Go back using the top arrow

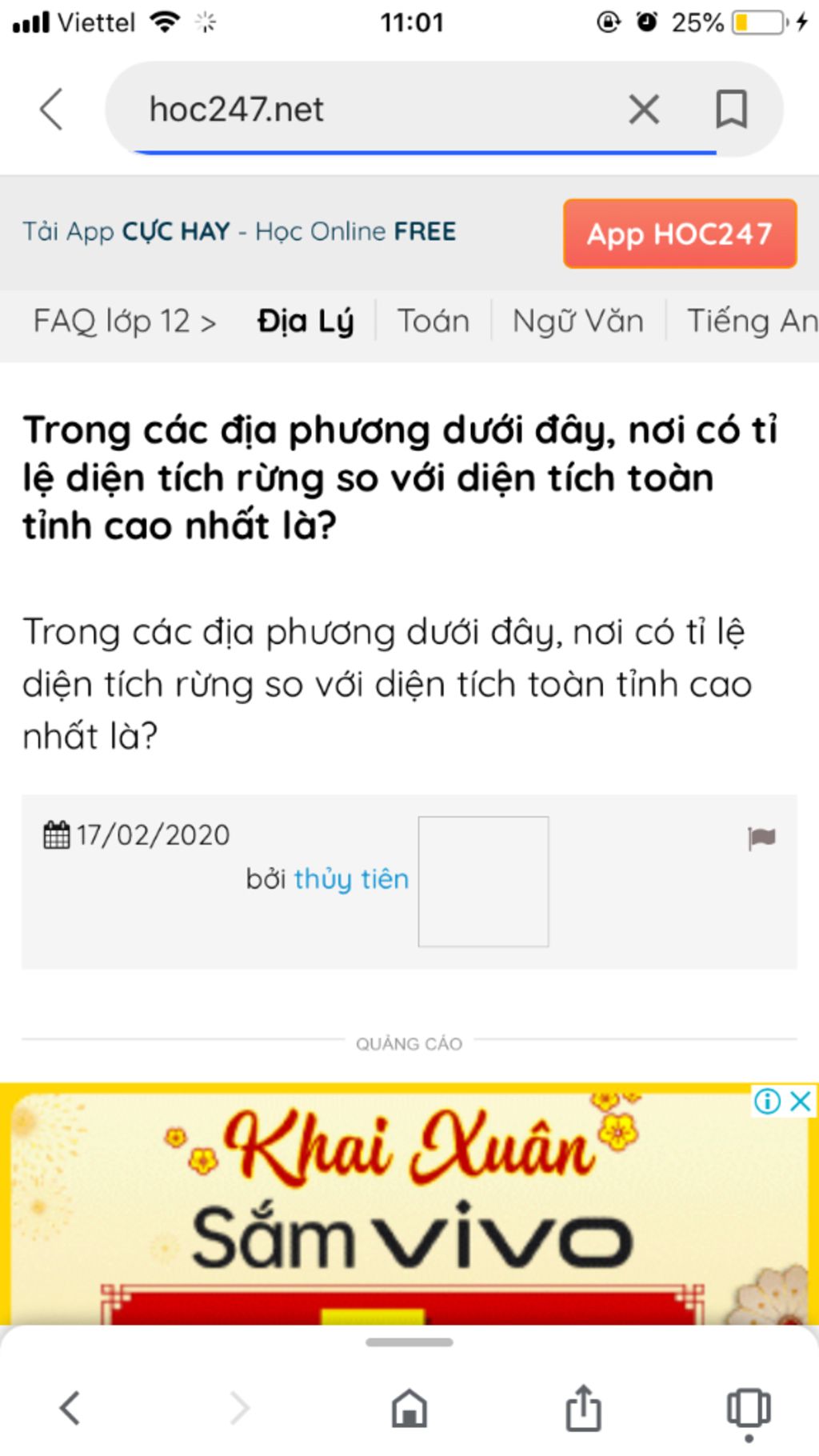[51, 109]
